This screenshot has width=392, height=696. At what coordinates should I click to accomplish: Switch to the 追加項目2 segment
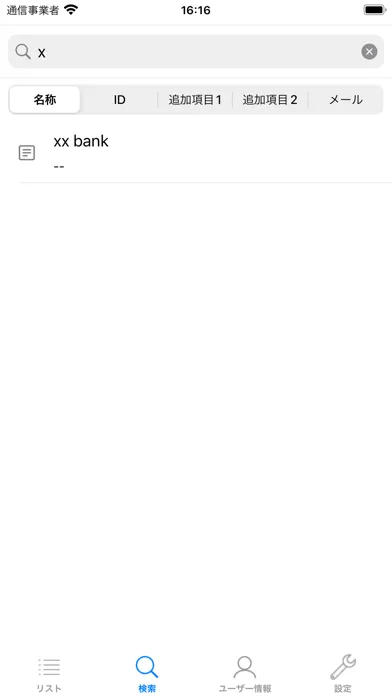point(270,99)
